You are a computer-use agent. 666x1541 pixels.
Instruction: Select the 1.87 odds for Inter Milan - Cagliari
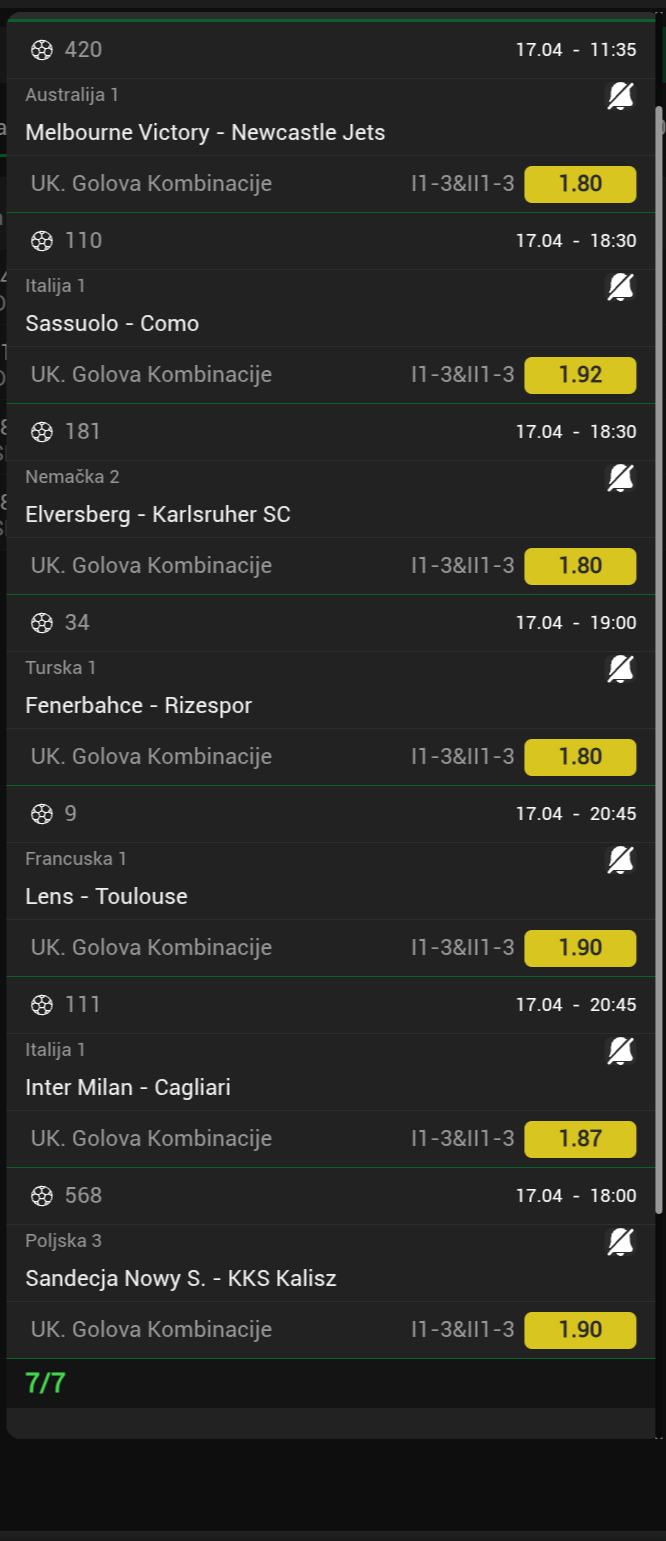(x=580, y=1139)
